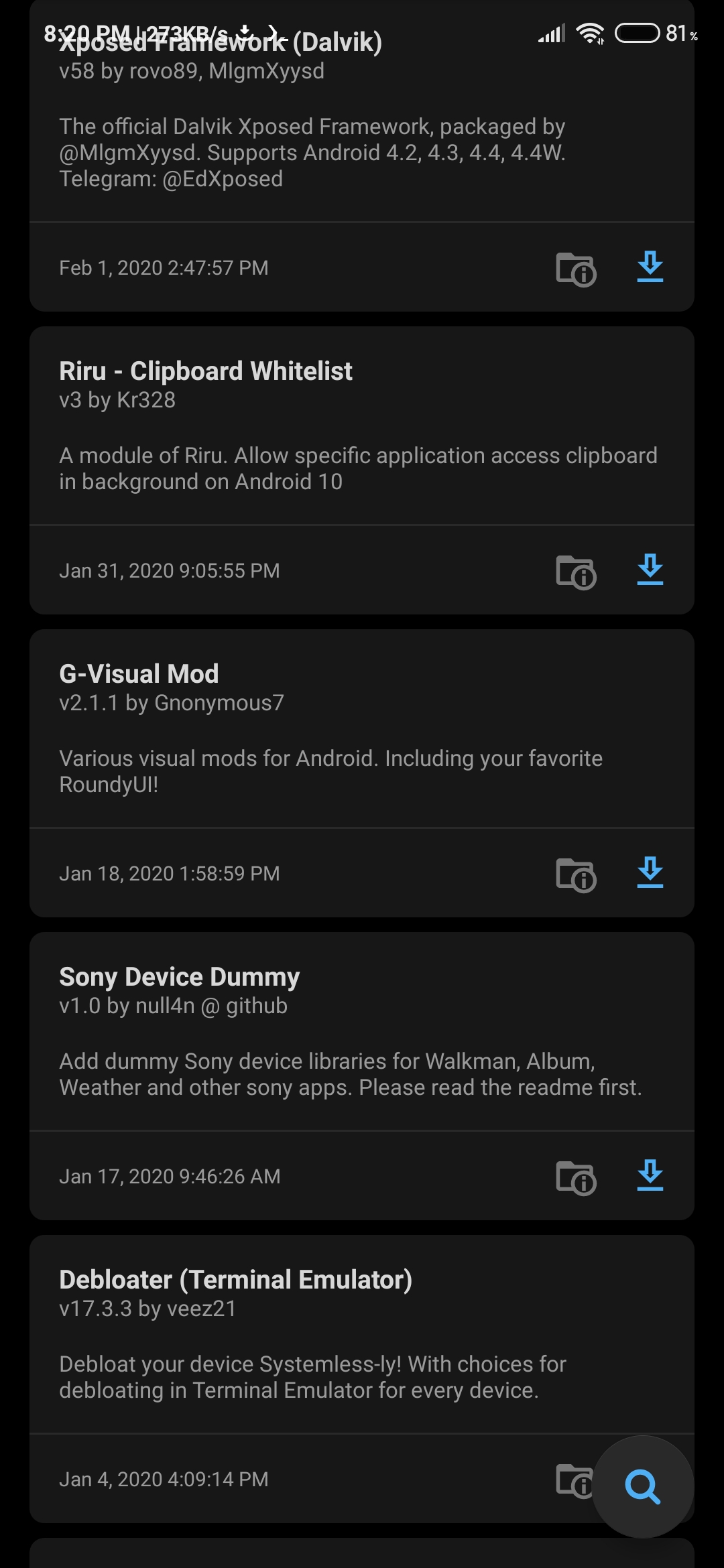Download the G-Visual Mod module
724x1568 pixels.
point(650,873)
